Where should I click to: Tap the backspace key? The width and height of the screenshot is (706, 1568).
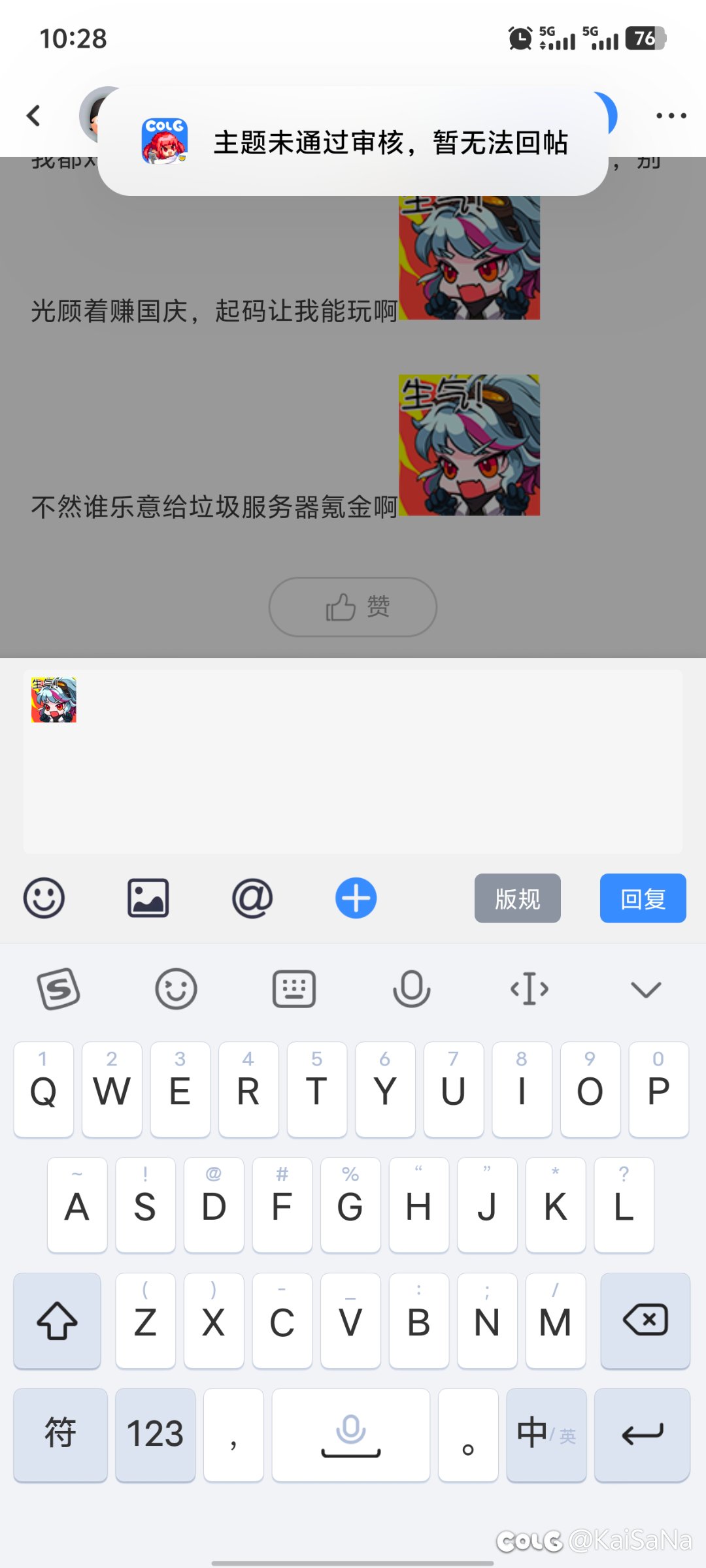[645, 1320]
